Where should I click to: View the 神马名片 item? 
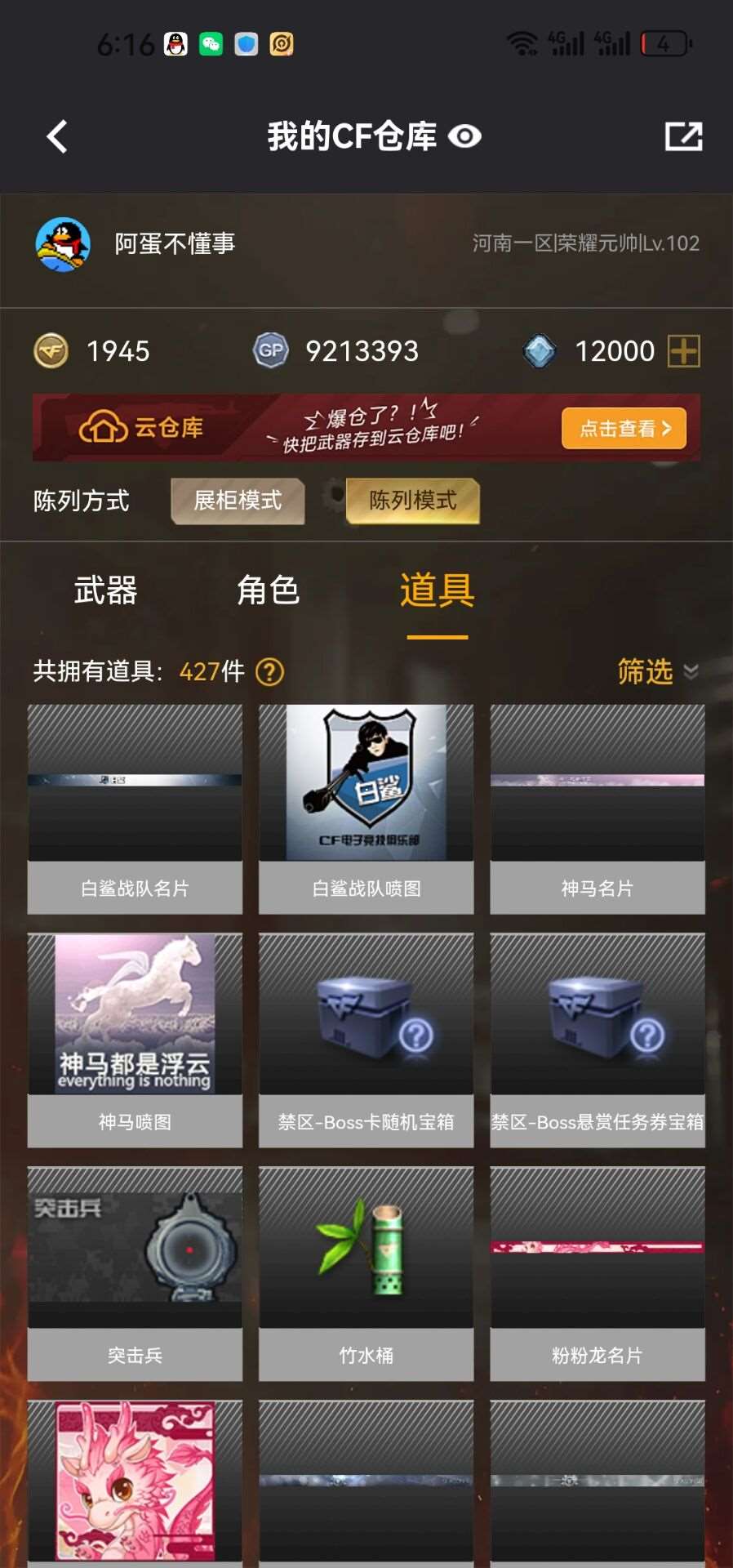click(597, 808)
